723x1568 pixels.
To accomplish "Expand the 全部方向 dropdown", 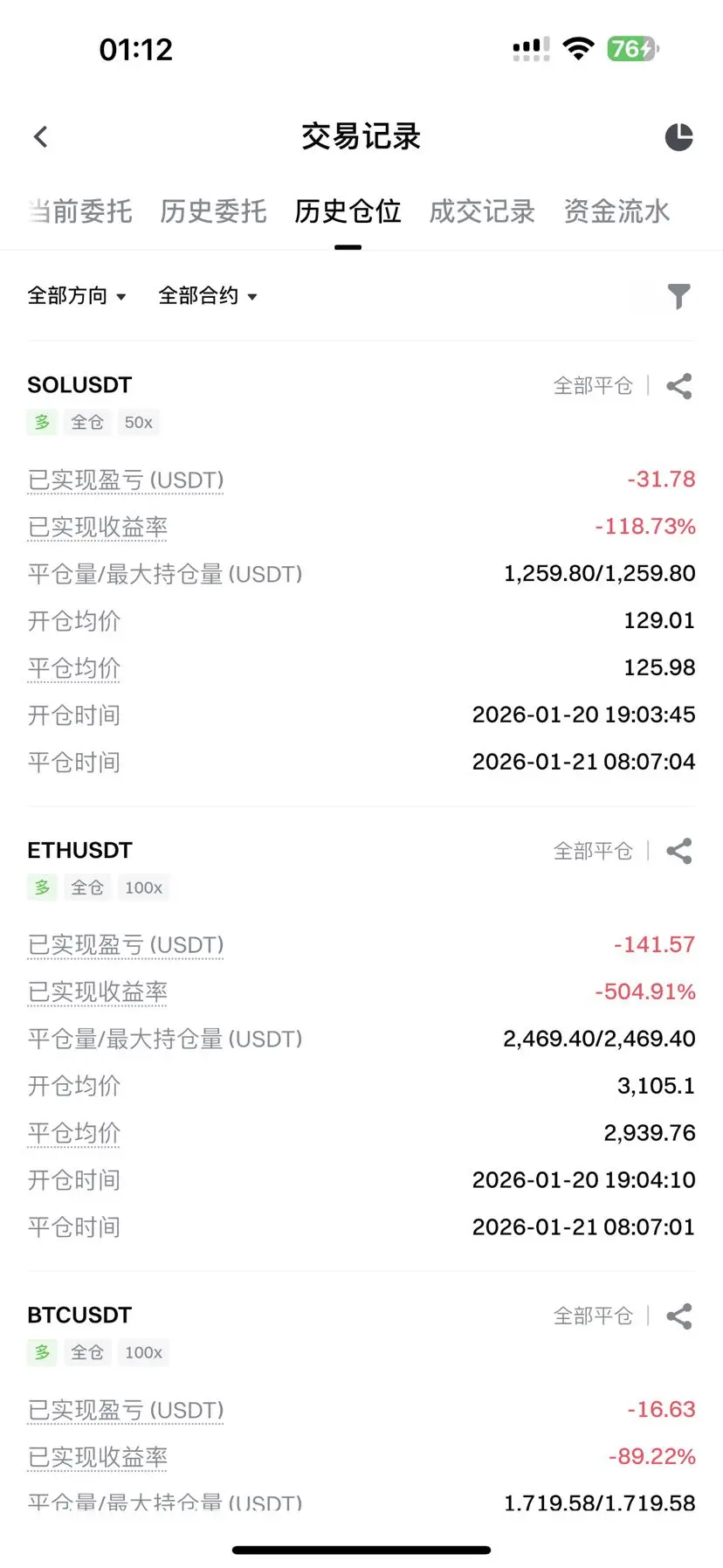I will 77,296.
